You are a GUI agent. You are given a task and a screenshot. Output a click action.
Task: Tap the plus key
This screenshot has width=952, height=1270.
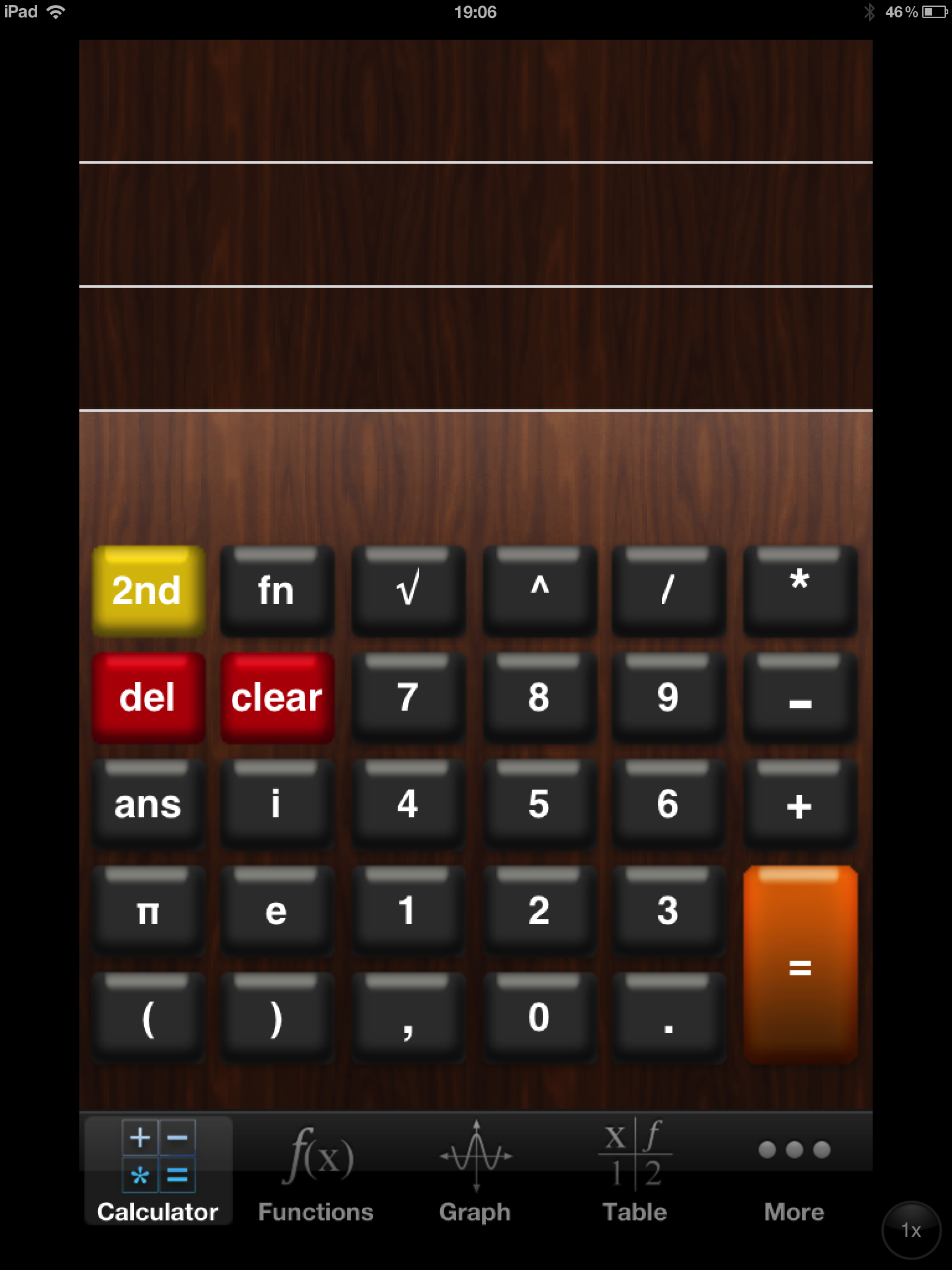pyautogui.click(x=800, y=804)
